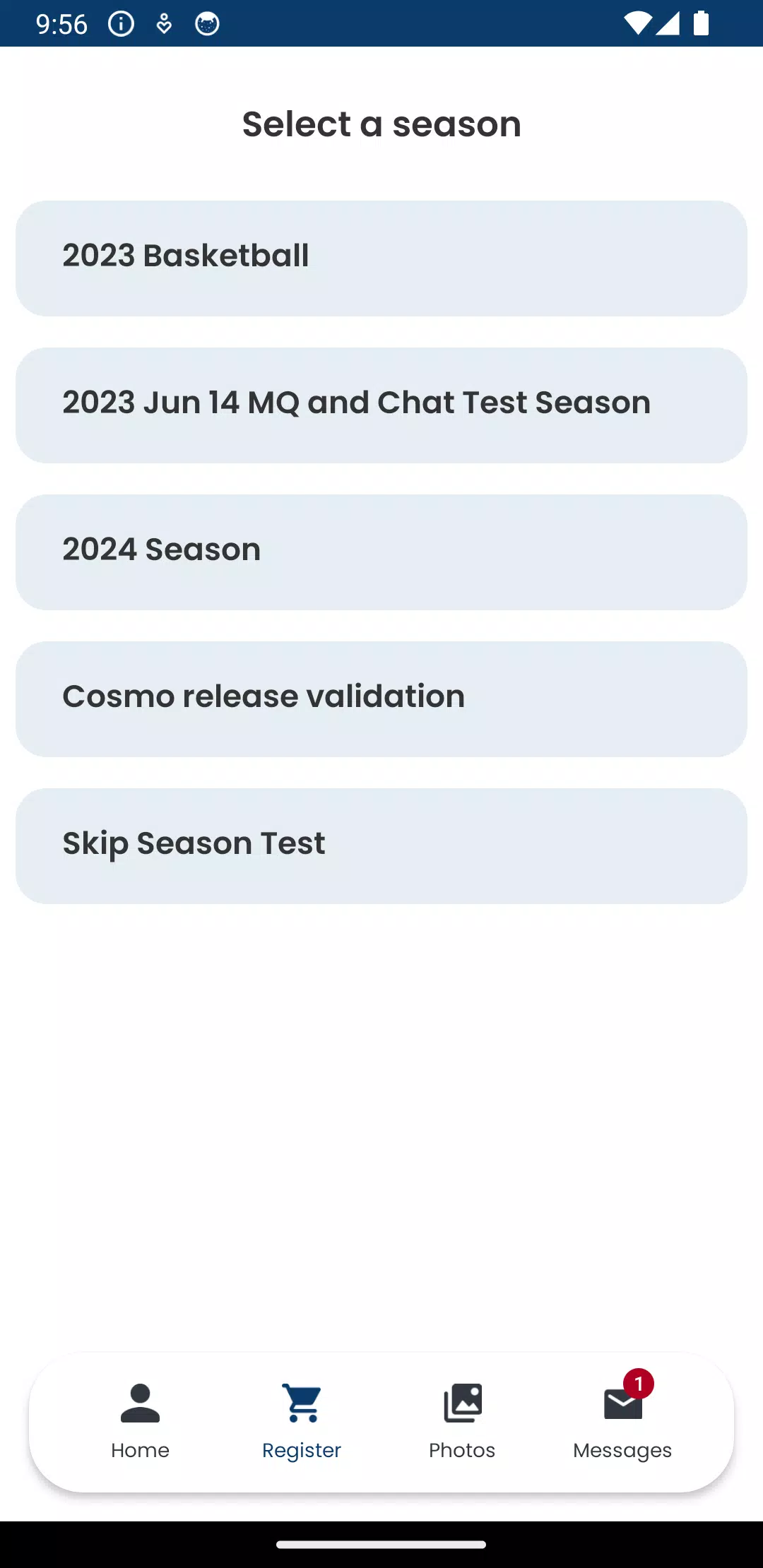This screenshot has width=763, height=1568.
Task: Go to the Home tab
Action: coord(140,1421)
